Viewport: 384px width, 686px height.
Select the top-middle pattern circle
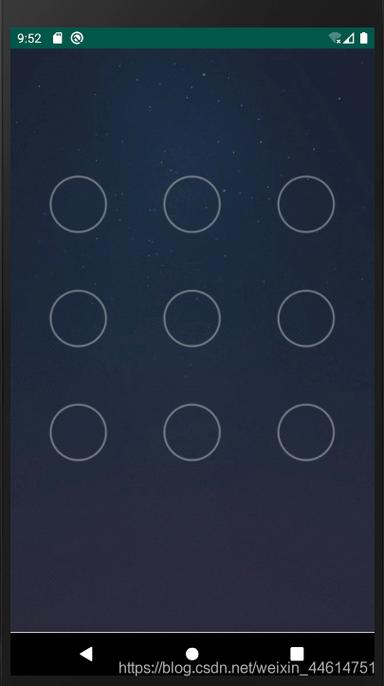[192, 204]
